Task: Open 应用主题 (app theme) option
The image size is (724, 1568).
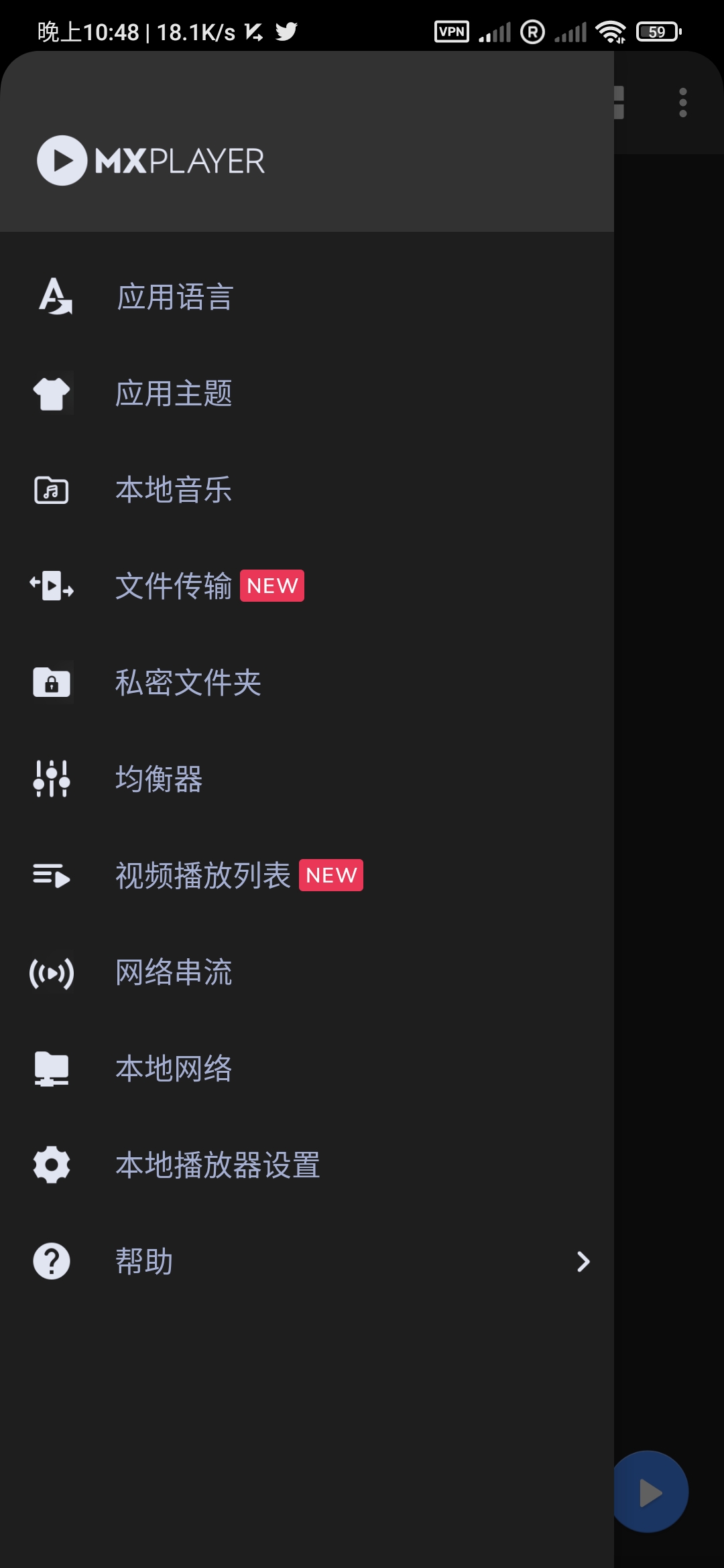Action: (174, 393)
